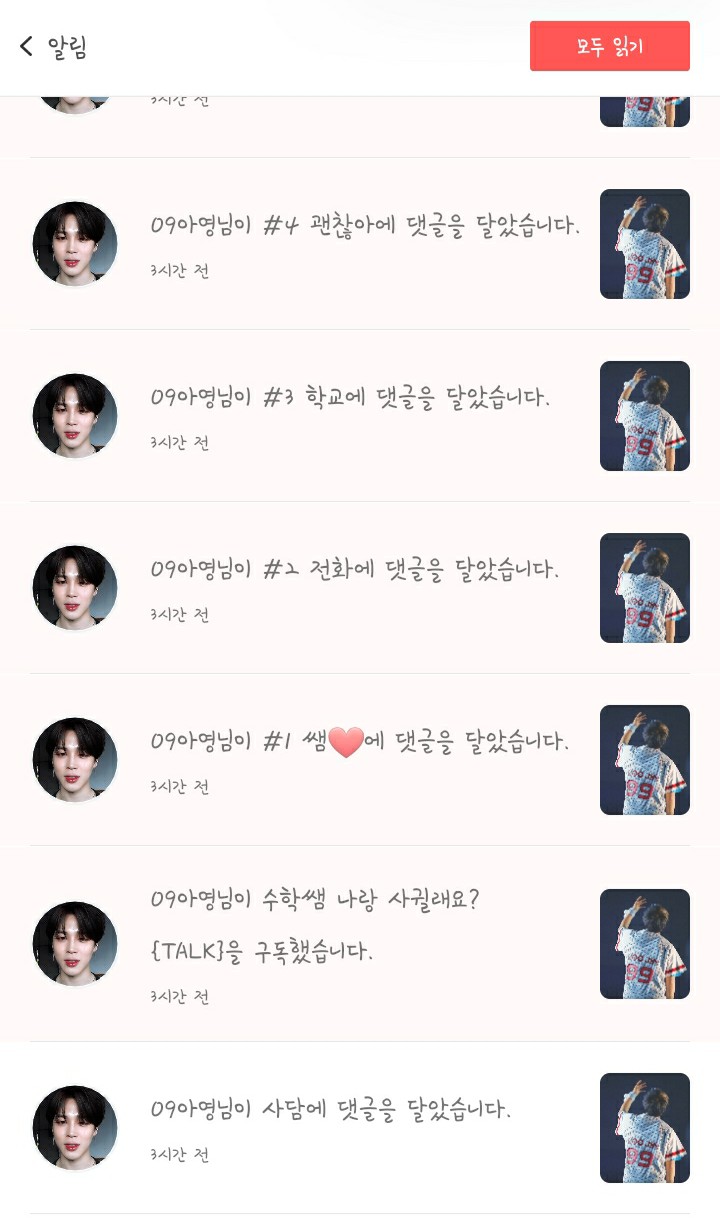Open the 수학쌤 나랑 사귈래요? subscription notification
This screenshot has width=720, height=1218.
pyautogui.click(x=315, y=925)
